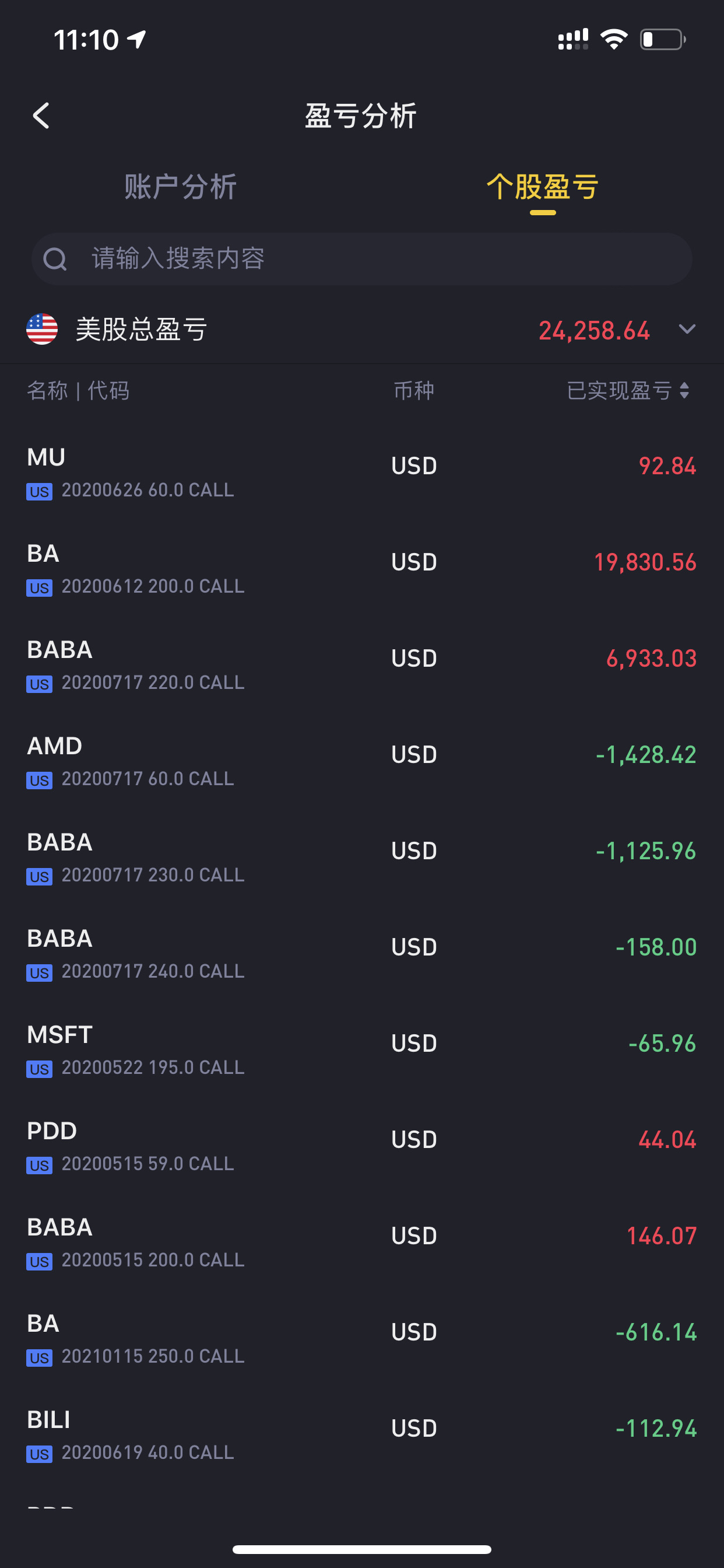724x1568 pixels.
Task: Select the 个股盈亏 tab
Action: coord(543,186)
